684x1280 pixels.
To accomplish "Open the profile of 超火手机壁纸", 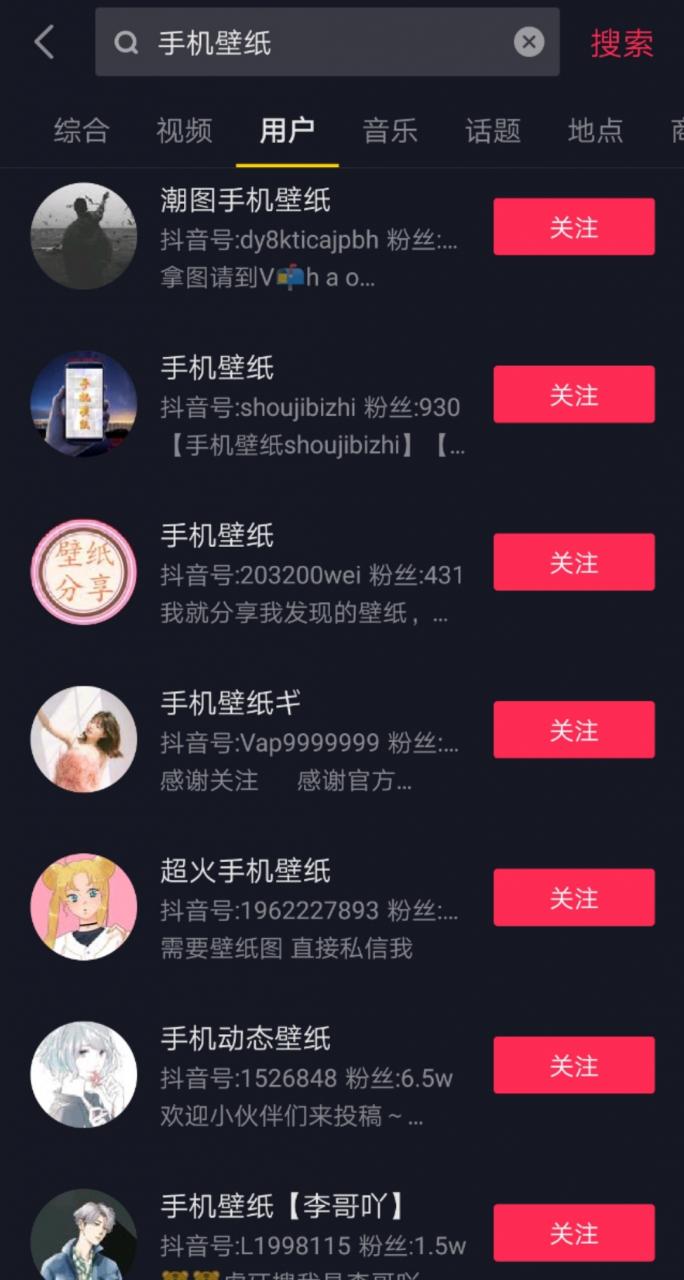I will click(246, 871).
